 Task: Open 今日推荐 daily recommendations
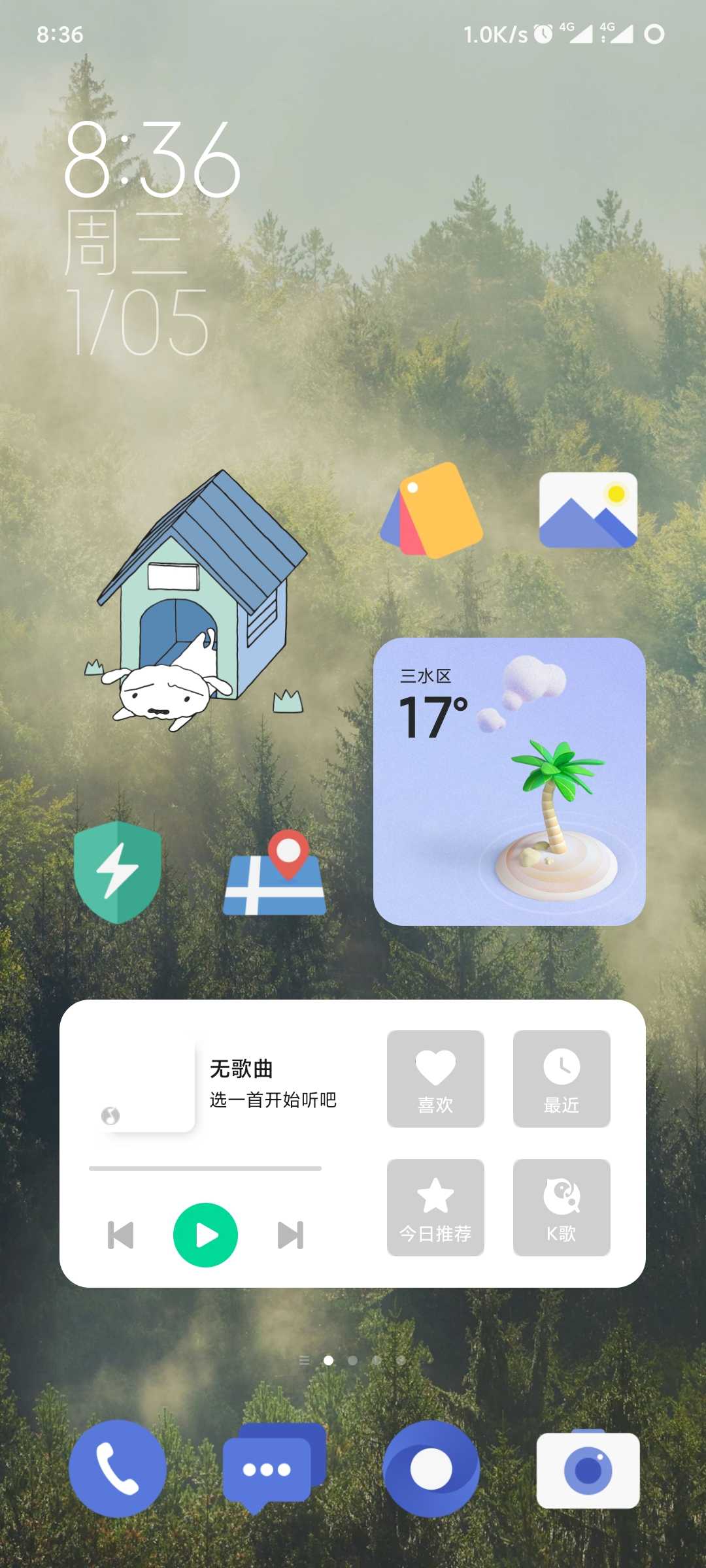tap(435, 1207)
